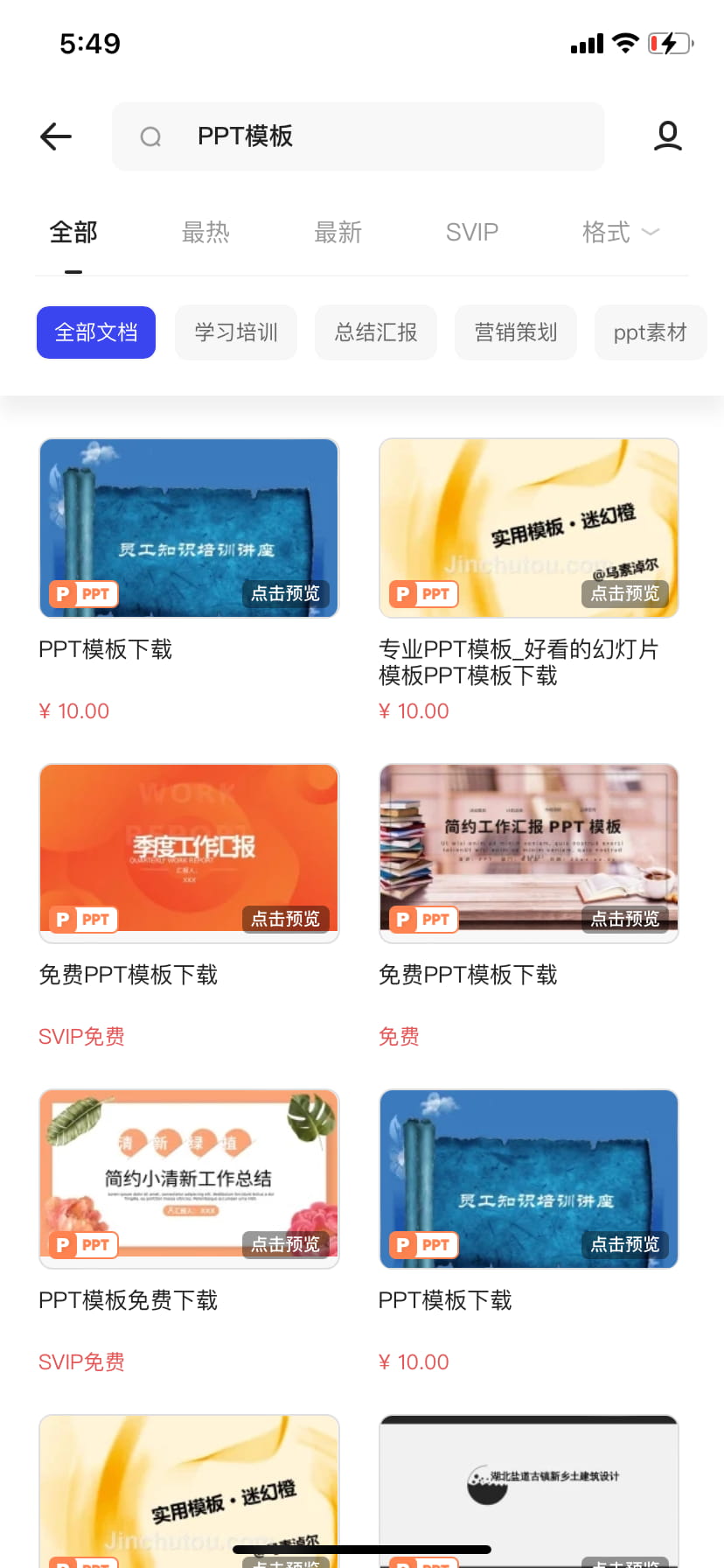Switch to the 最热 tab

point(205,233)
